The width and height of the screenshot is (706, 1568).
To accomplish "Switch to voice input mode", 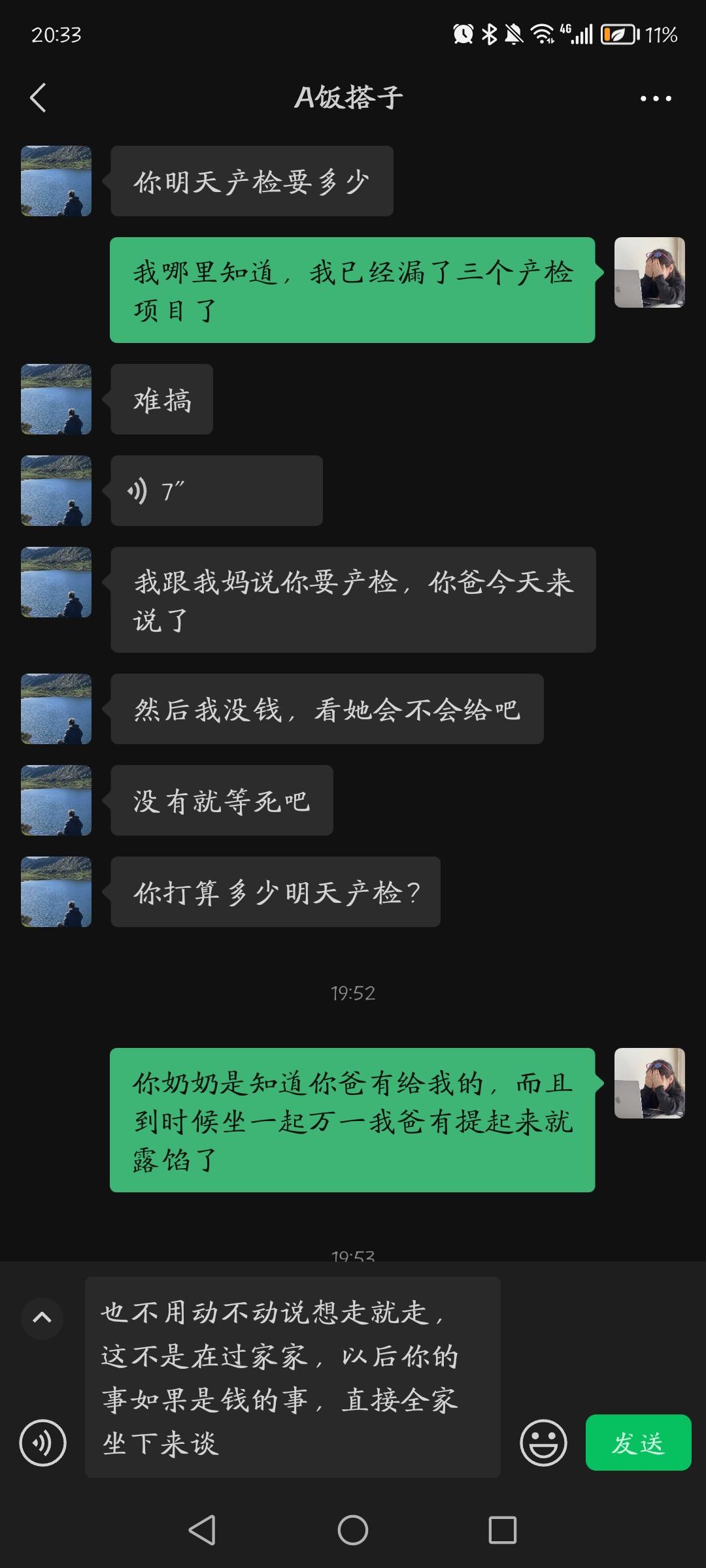I will [43, 1443].
